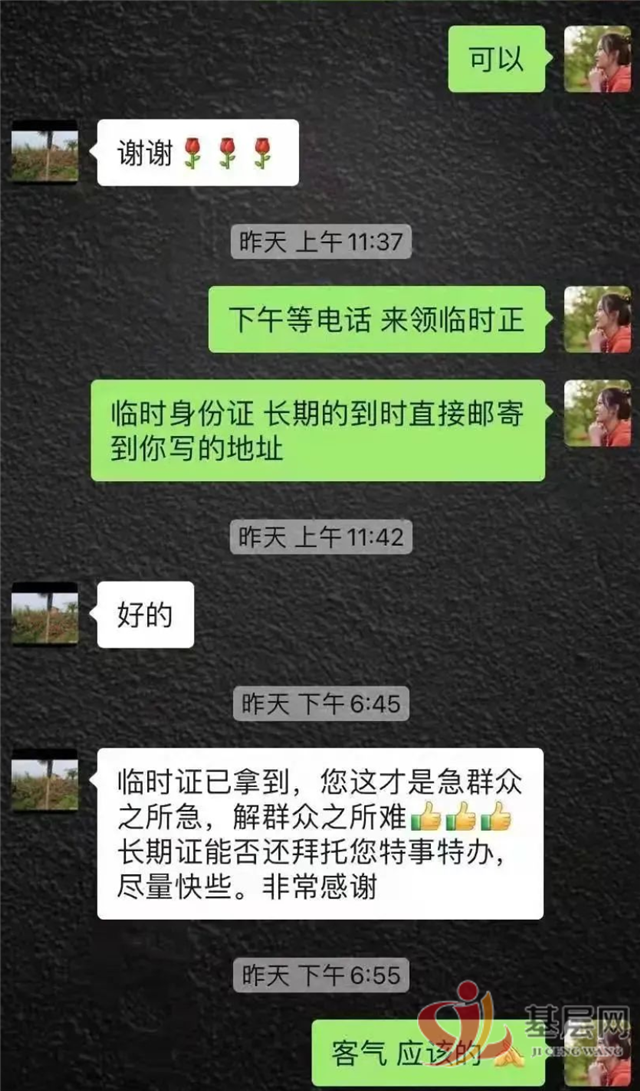Open contact's avatar next to the 好的 message
Viewport: 640px width, 1091px height.
point(45,613)
